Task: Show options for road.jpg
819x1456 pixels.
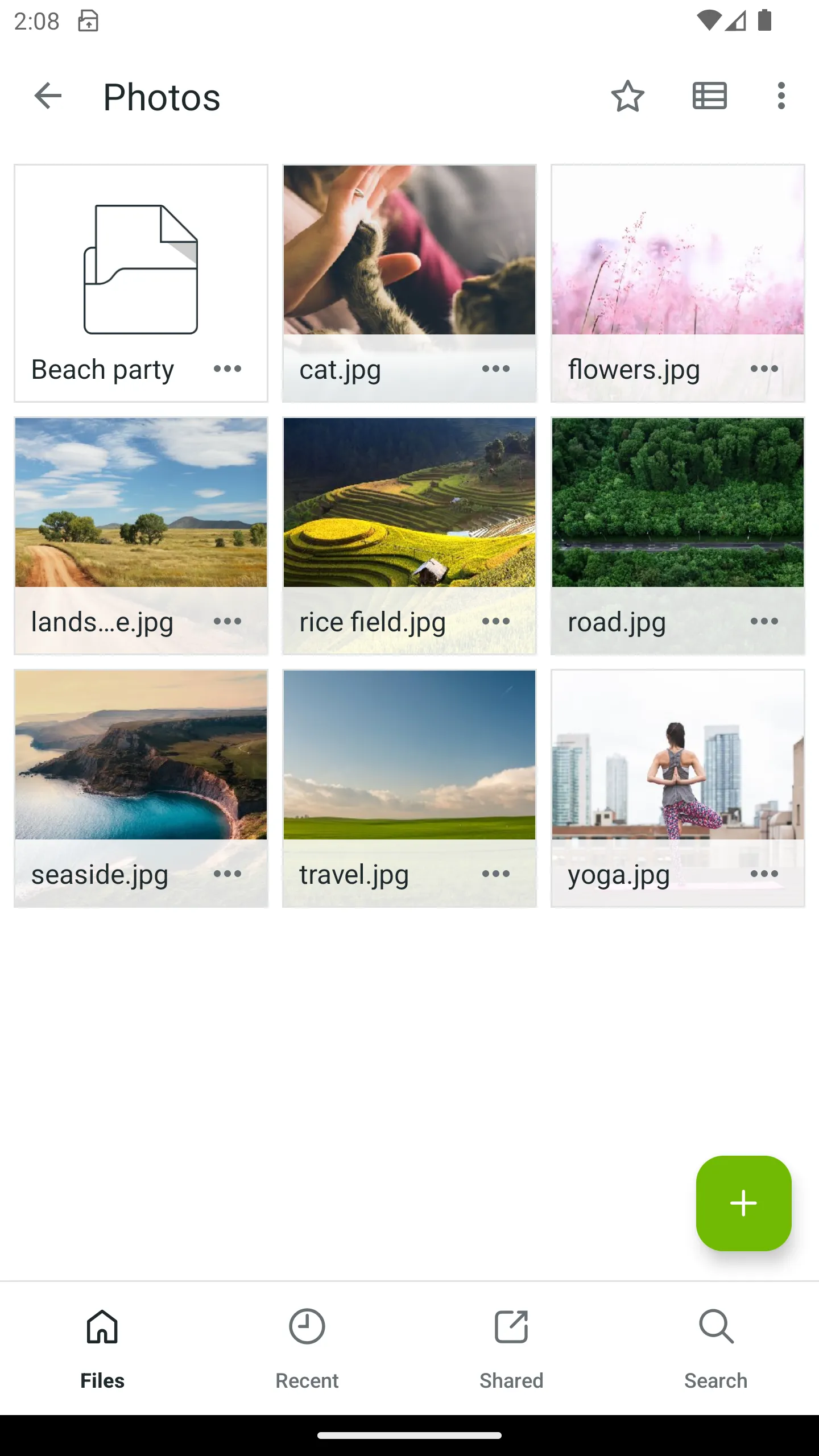Action: click(764, 622)
